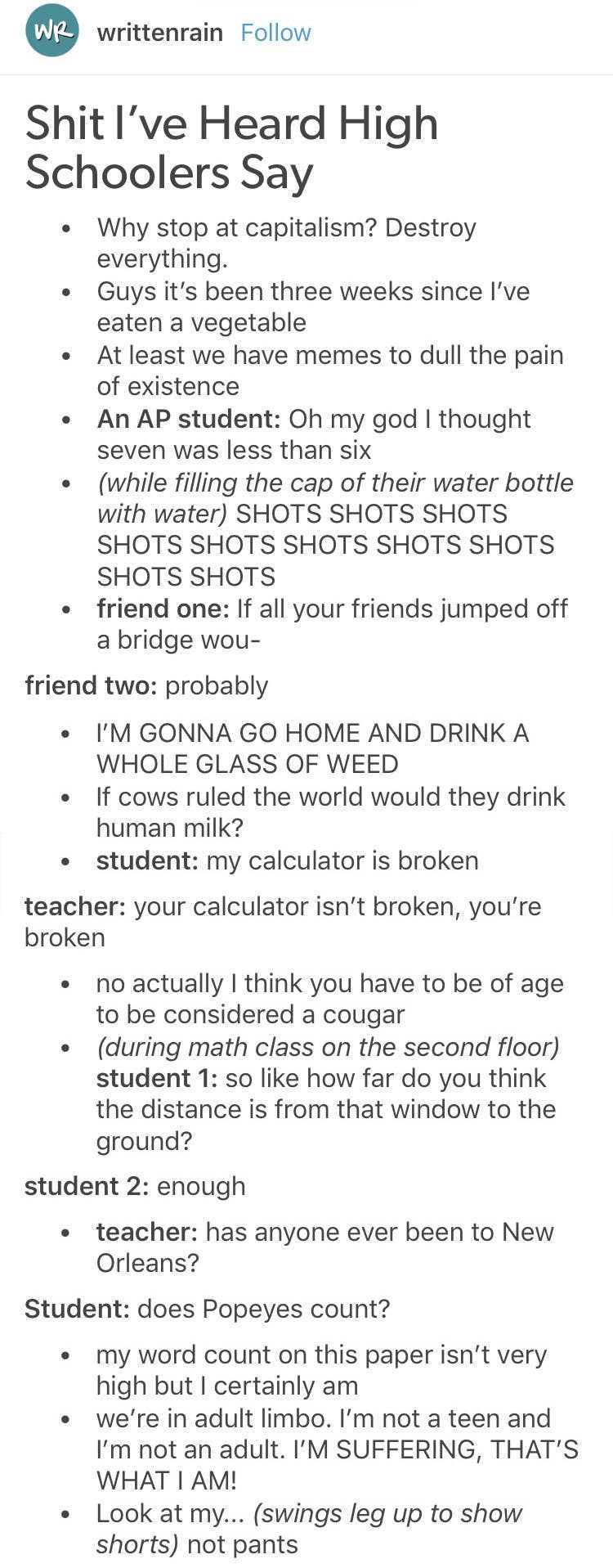Follow the writtenrain blog
Viewport: 613px width, 1568px height.
(x=275, y=33)
